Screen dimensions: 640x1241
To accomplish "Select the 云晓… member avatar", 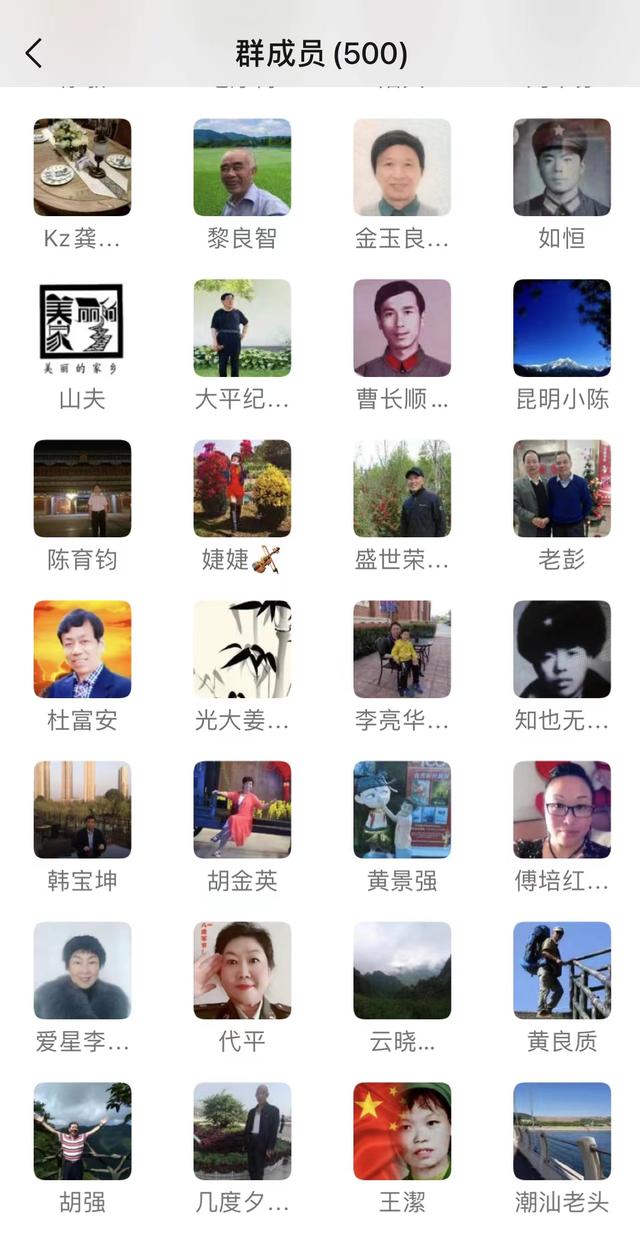I will click(x=402, y=970).
